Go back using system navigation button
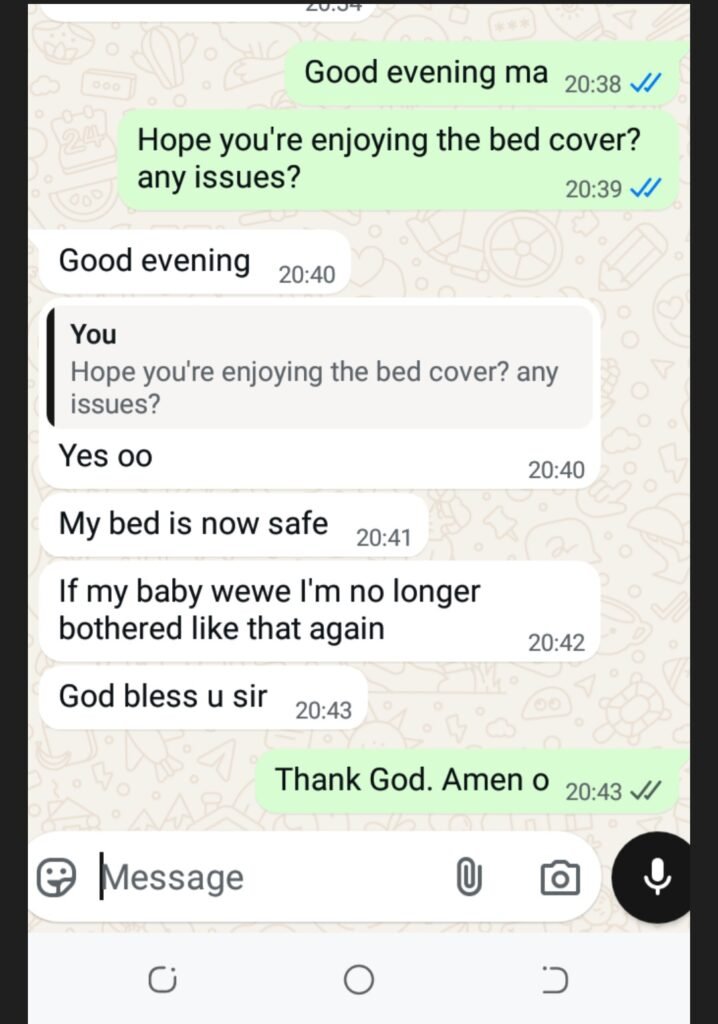This screenshot has height=1024, width=718. tap(555, 980)
